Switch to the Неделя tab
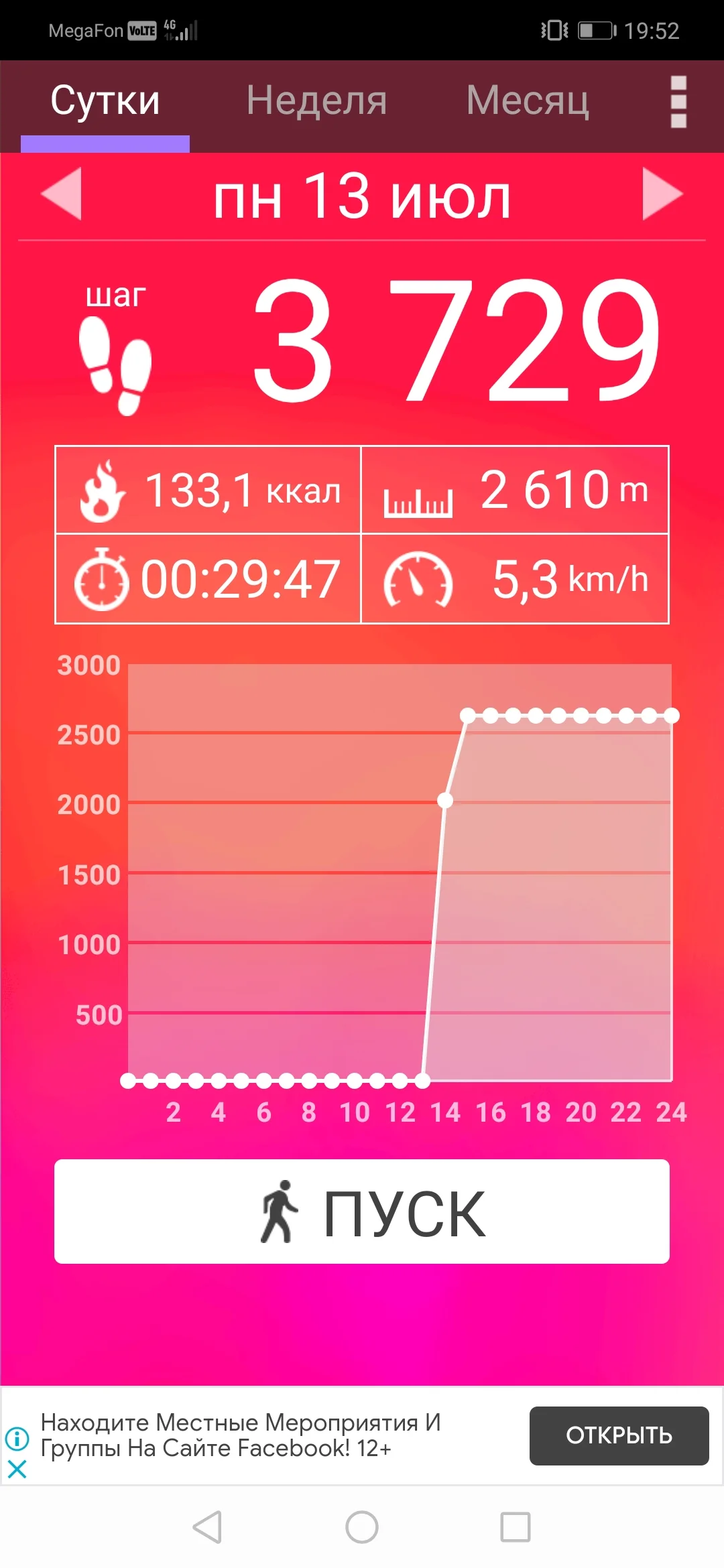The height and width of the screenshot is (1568, 724). pyautogui.click(x=316, y=101)
